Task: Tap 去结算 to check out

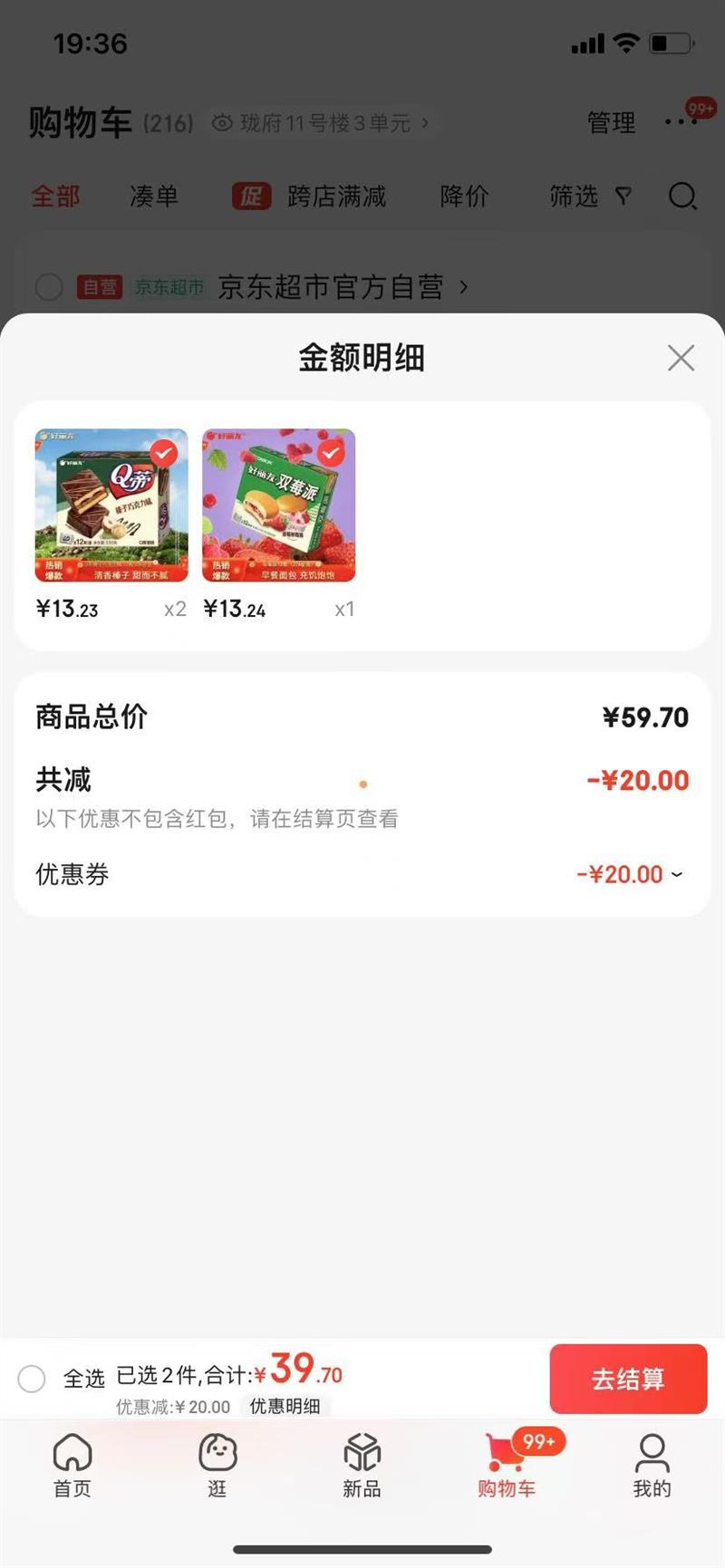Action: coord(627,1379)
